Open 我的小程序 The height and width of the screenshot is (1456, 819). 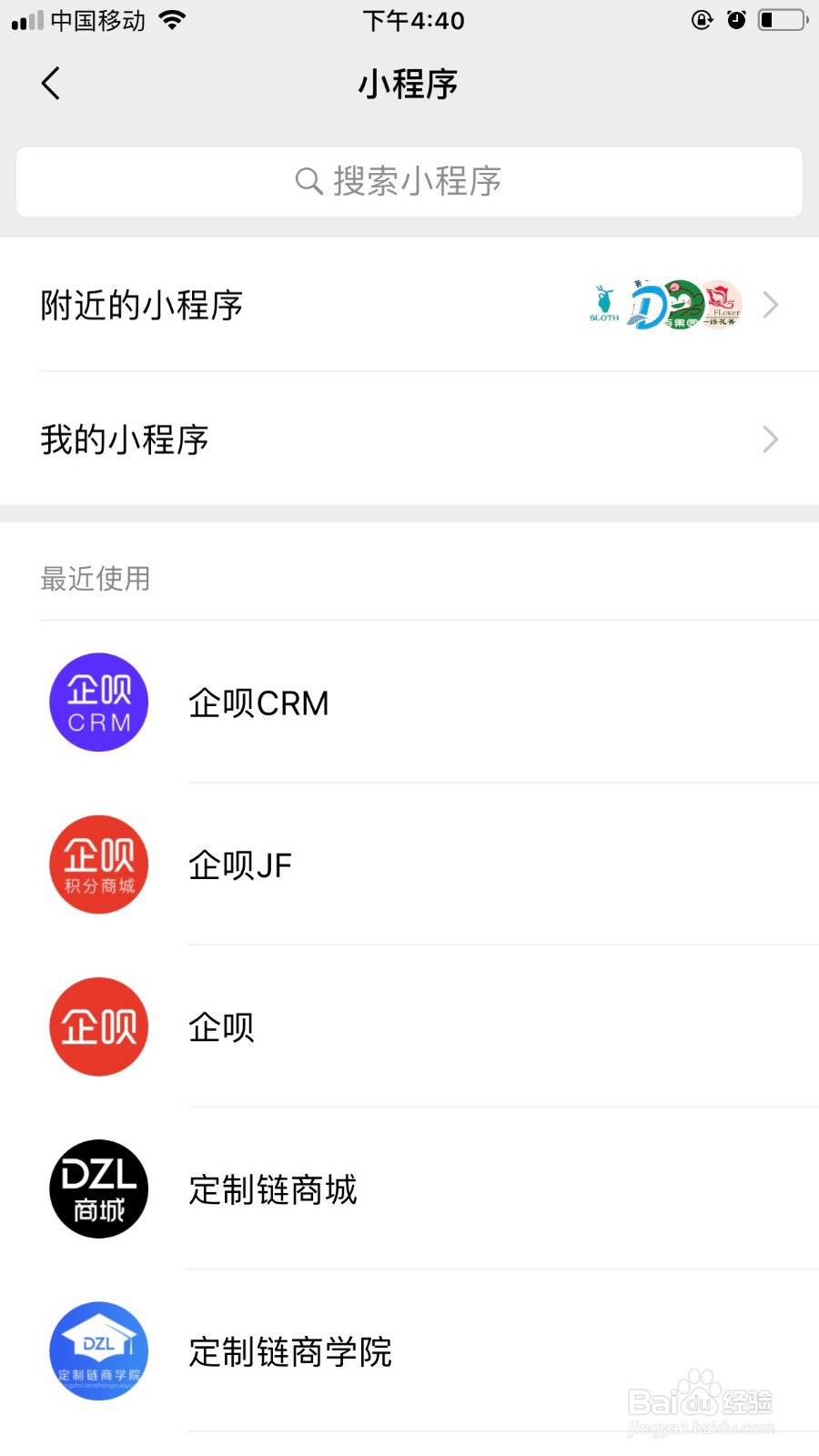409,440
